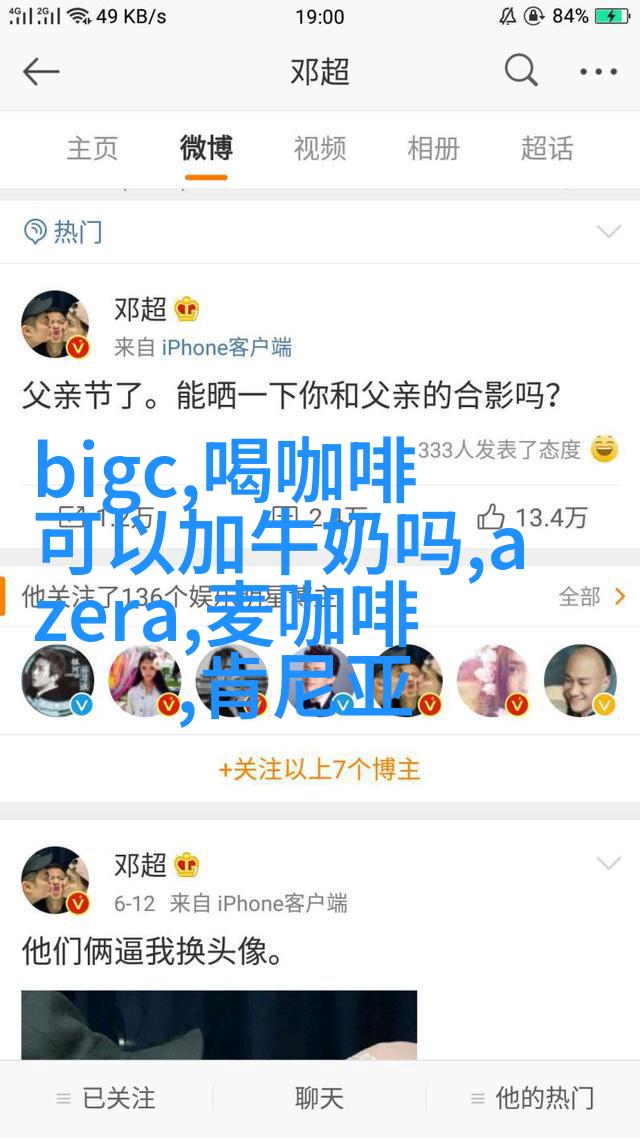Viewport: 640px width, 1138px height.
Task: Open the three-dot overflow menu
Action: click(599, 72)
